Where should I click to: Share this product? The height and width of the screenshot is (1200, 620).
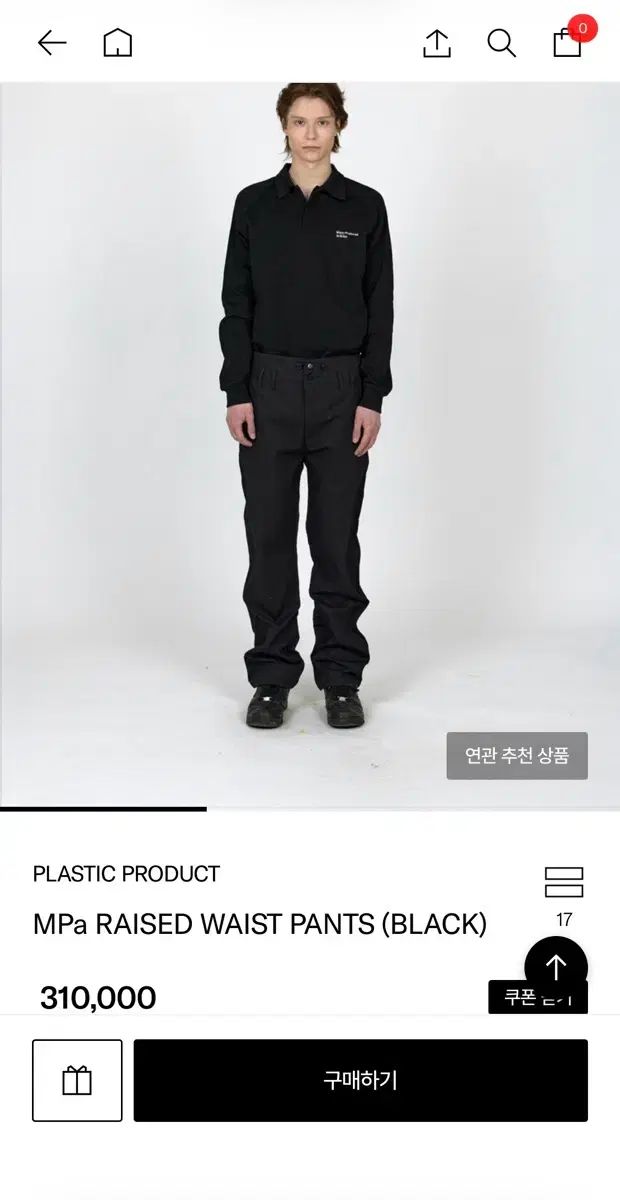click(437, 43)
